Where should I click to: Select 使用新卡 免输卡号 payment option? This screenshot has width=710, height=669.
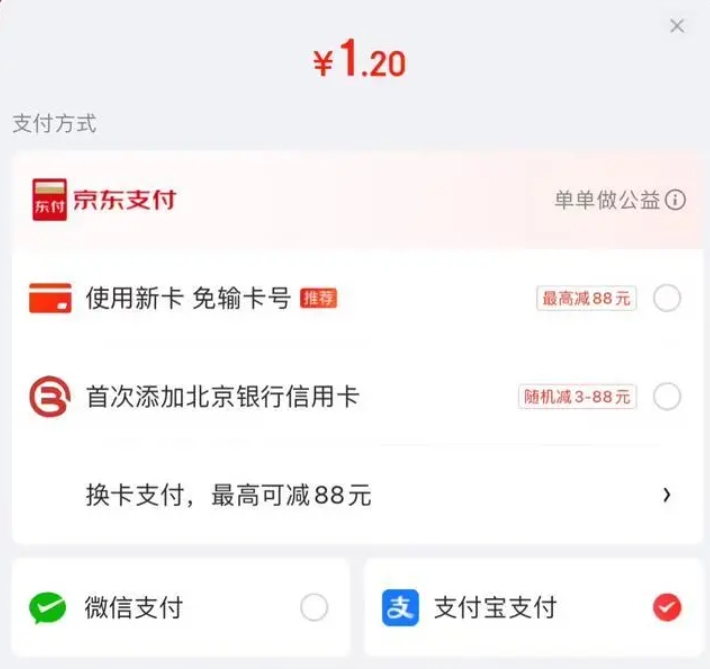coord(666,298)
